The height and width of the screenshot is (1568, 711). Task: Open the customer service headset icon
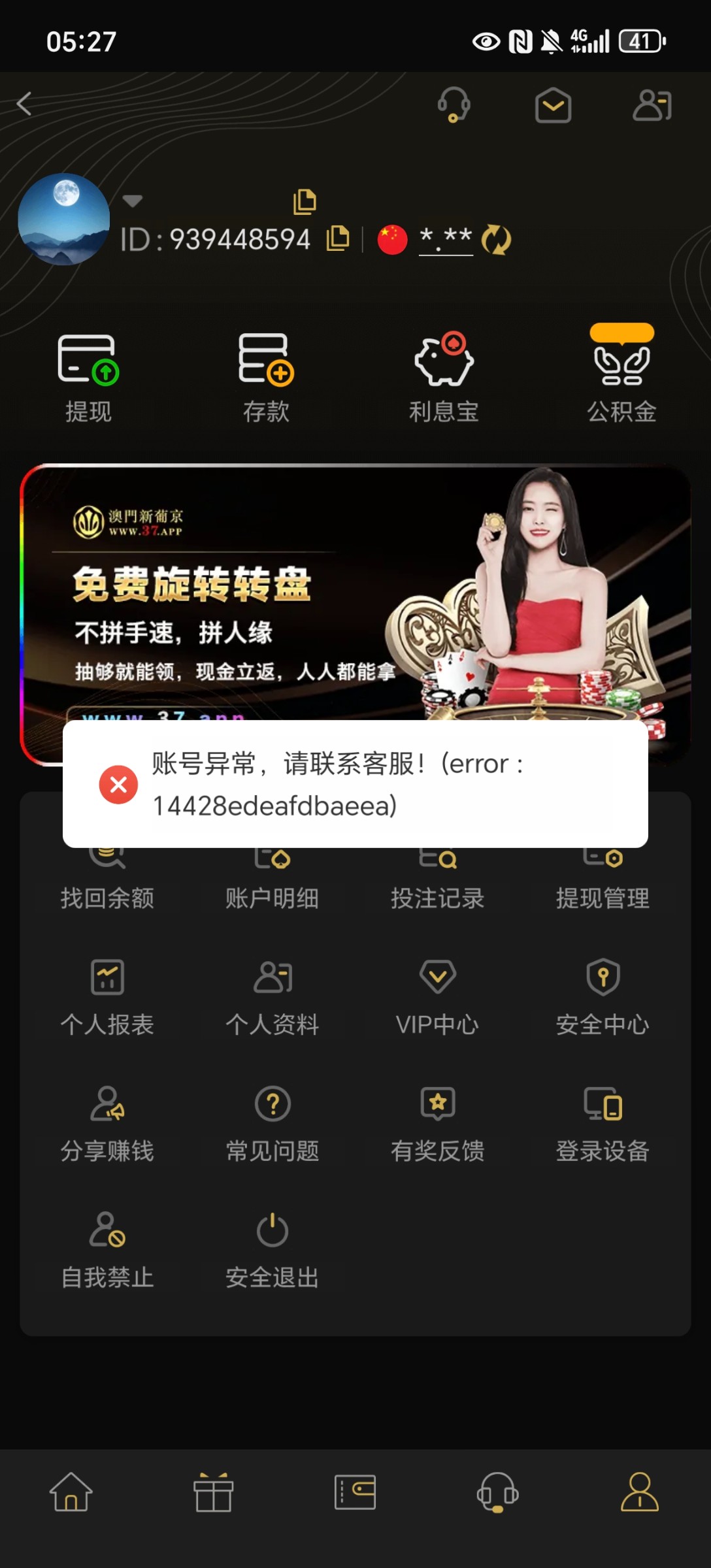(x=454, y=106)
